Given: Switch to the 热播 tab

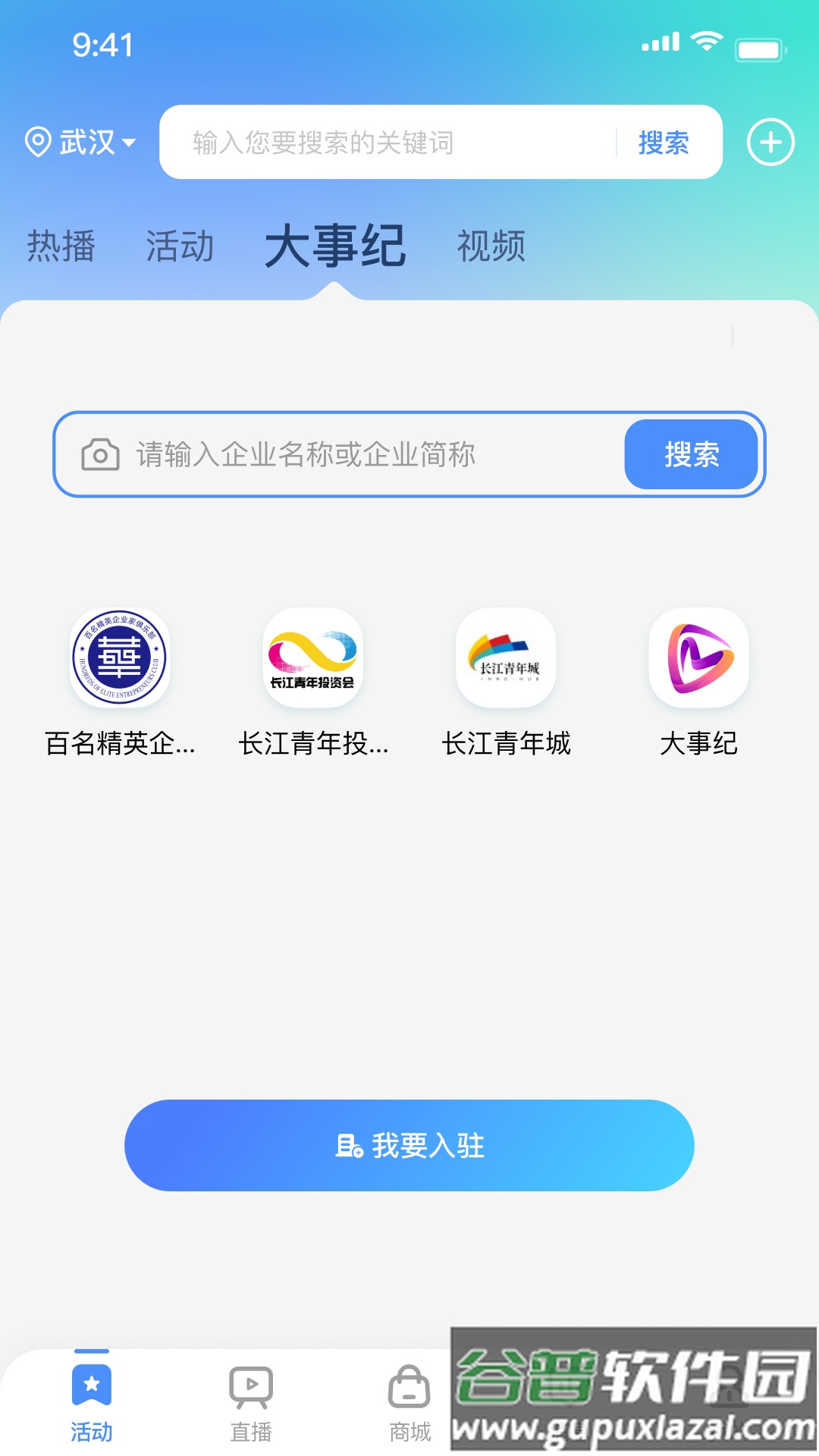Looking at the screenshot, I should tap(61, 246).
